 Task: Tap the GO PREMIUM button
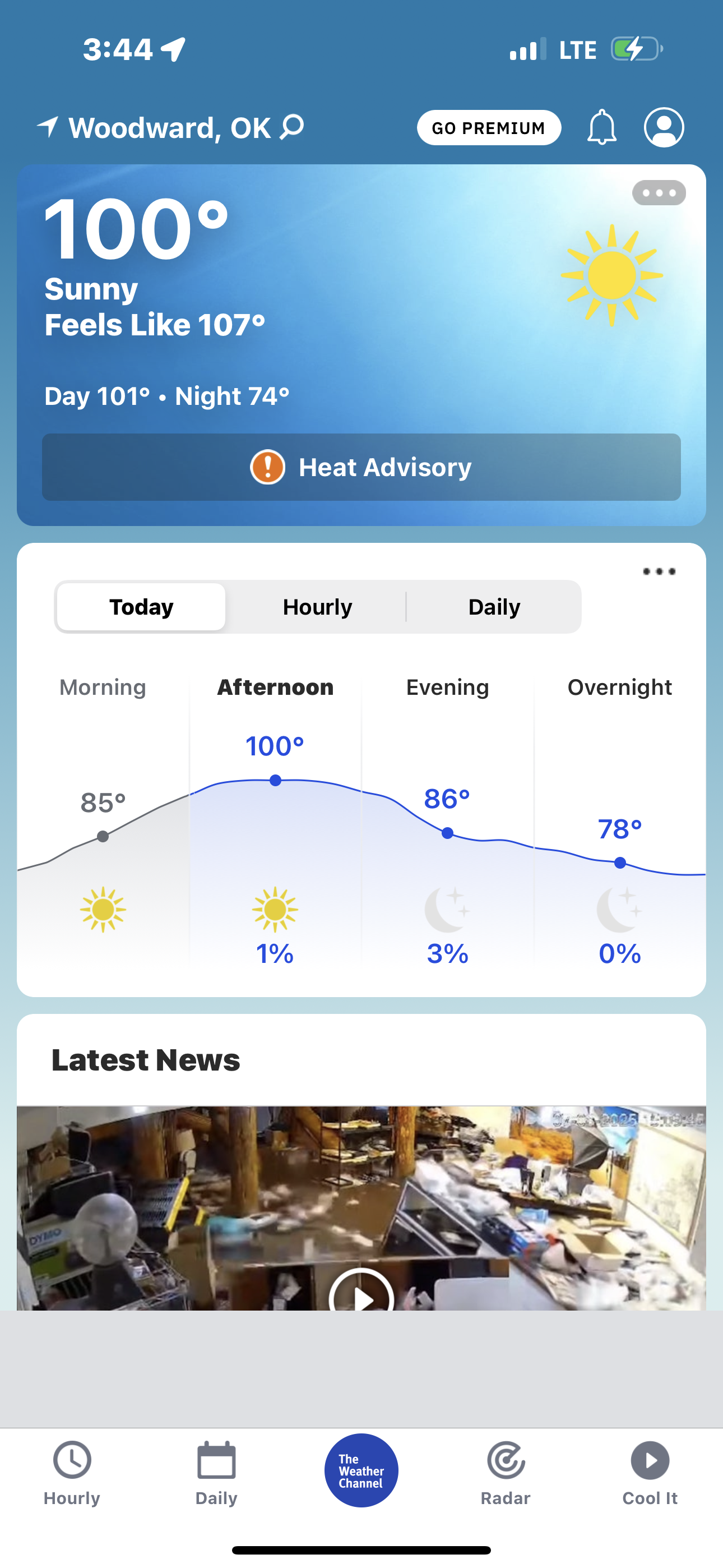(x=489, y=128)
